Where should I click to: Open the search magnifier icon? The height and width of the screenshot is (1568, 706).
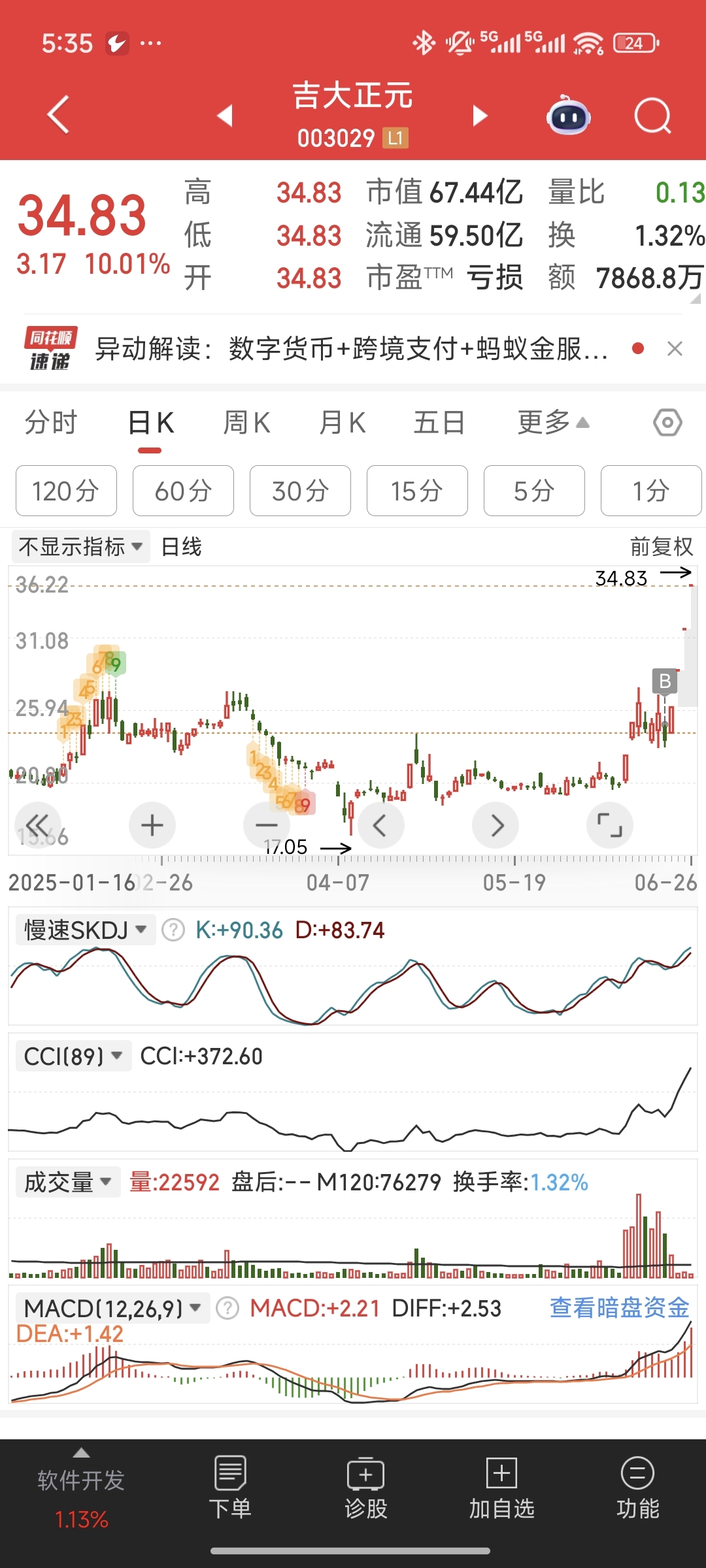(652, 116)
